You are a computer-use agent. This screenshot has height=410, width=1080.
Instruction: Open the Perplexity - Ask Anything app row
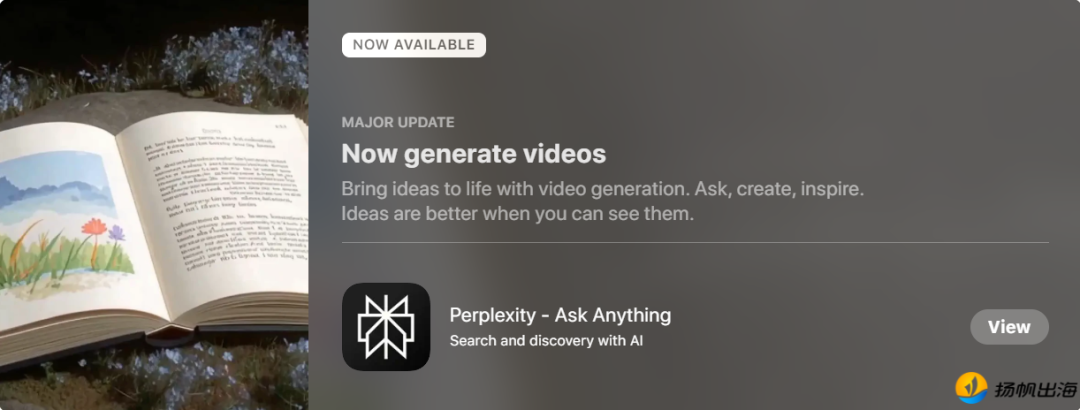560,327
